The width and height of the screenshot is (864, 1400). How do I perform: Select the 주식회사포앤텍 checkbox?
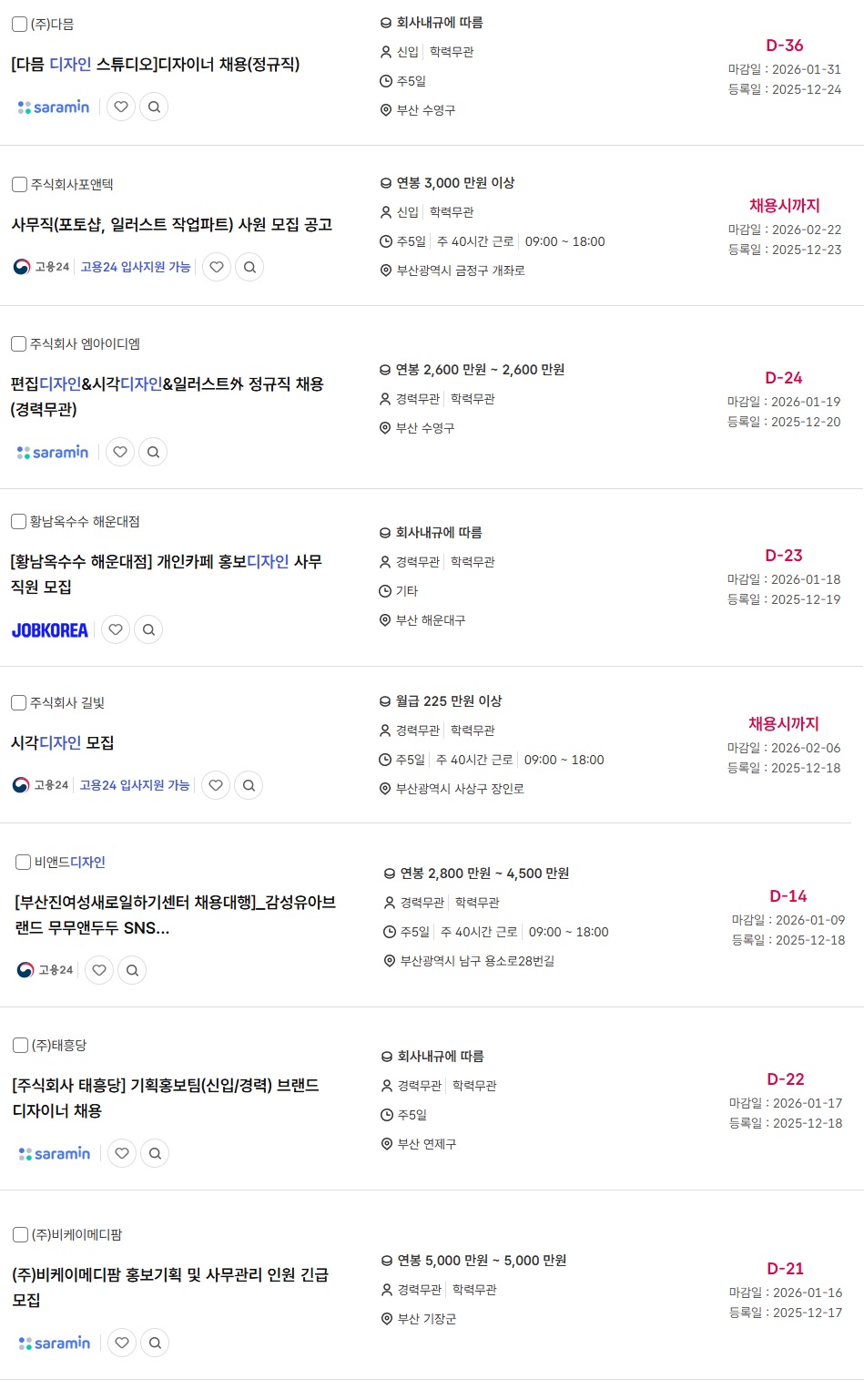coord(19,185)
